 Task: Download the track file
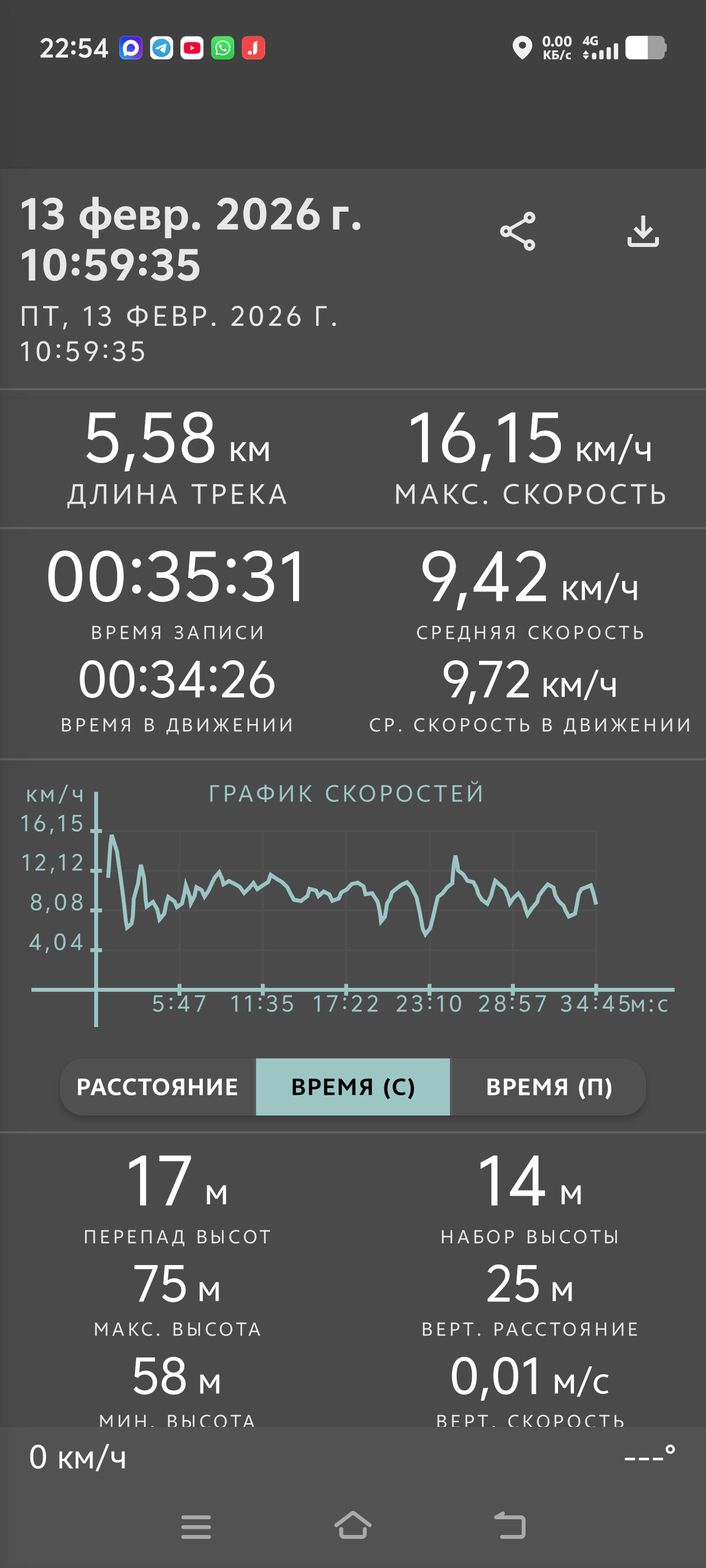pos(643,231)
